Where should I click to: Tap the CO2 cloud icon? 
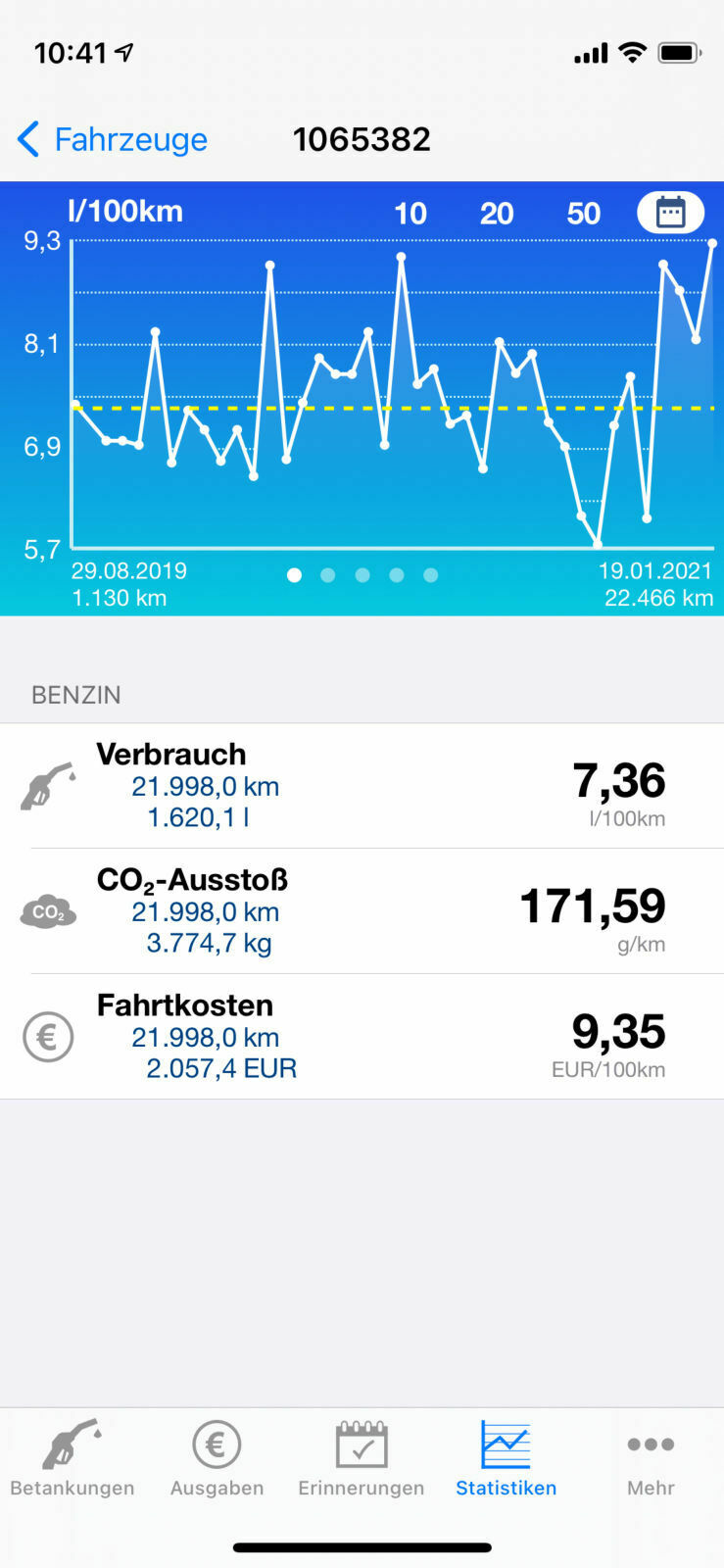coord(48,911)
